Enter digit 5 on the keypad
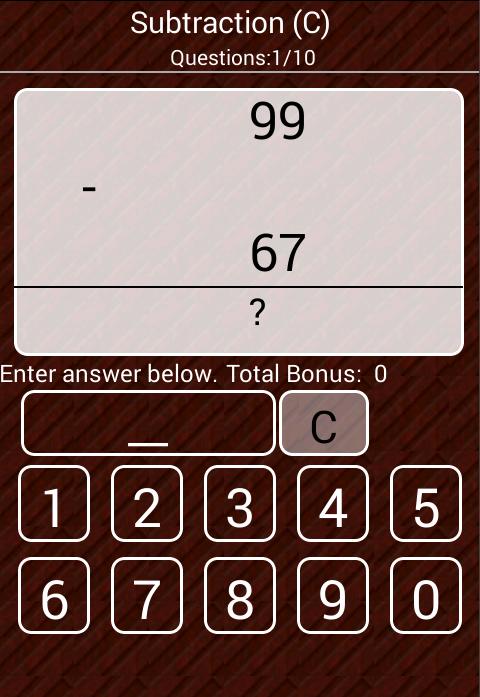The image size is (480, 697). click(x=426, y=504)
